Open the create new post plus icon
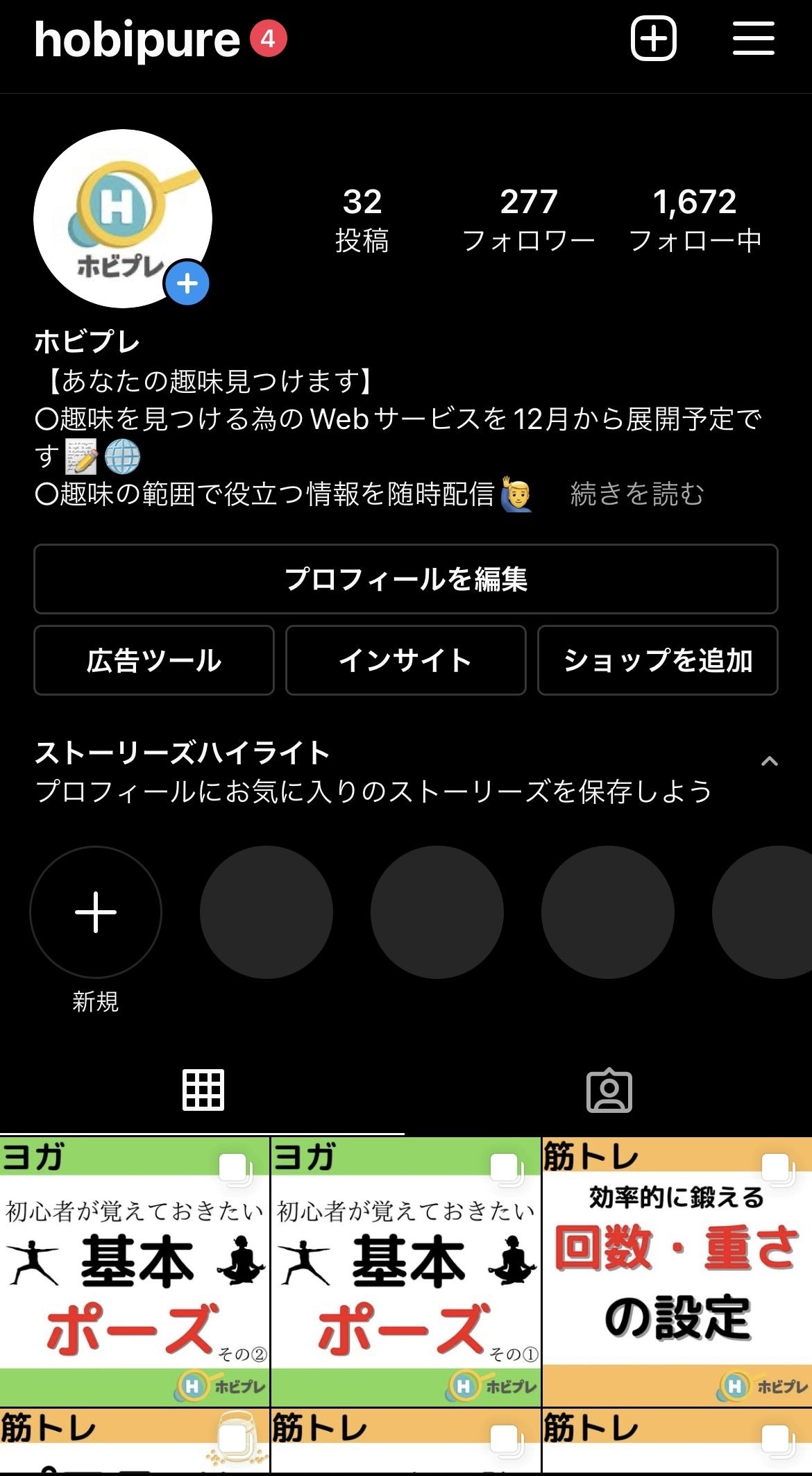 653,38
